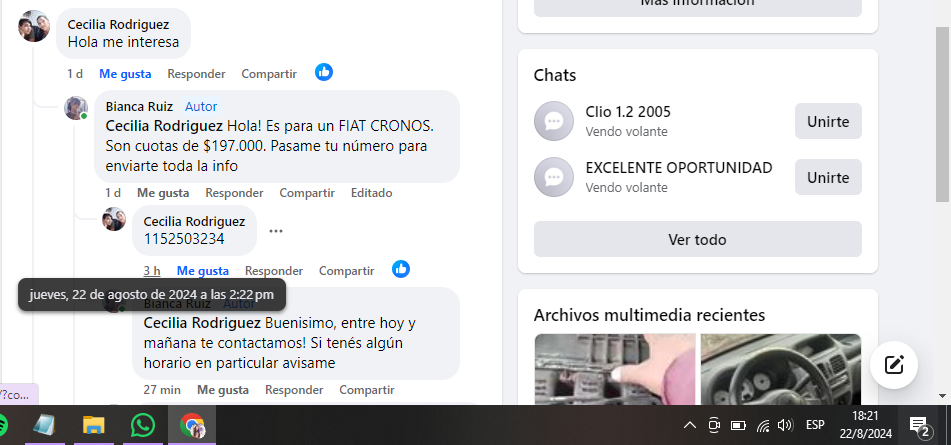Viewport: 951px width, 445px height.
Task: Like the comment with number 1152503234
Action: (202, 270)
